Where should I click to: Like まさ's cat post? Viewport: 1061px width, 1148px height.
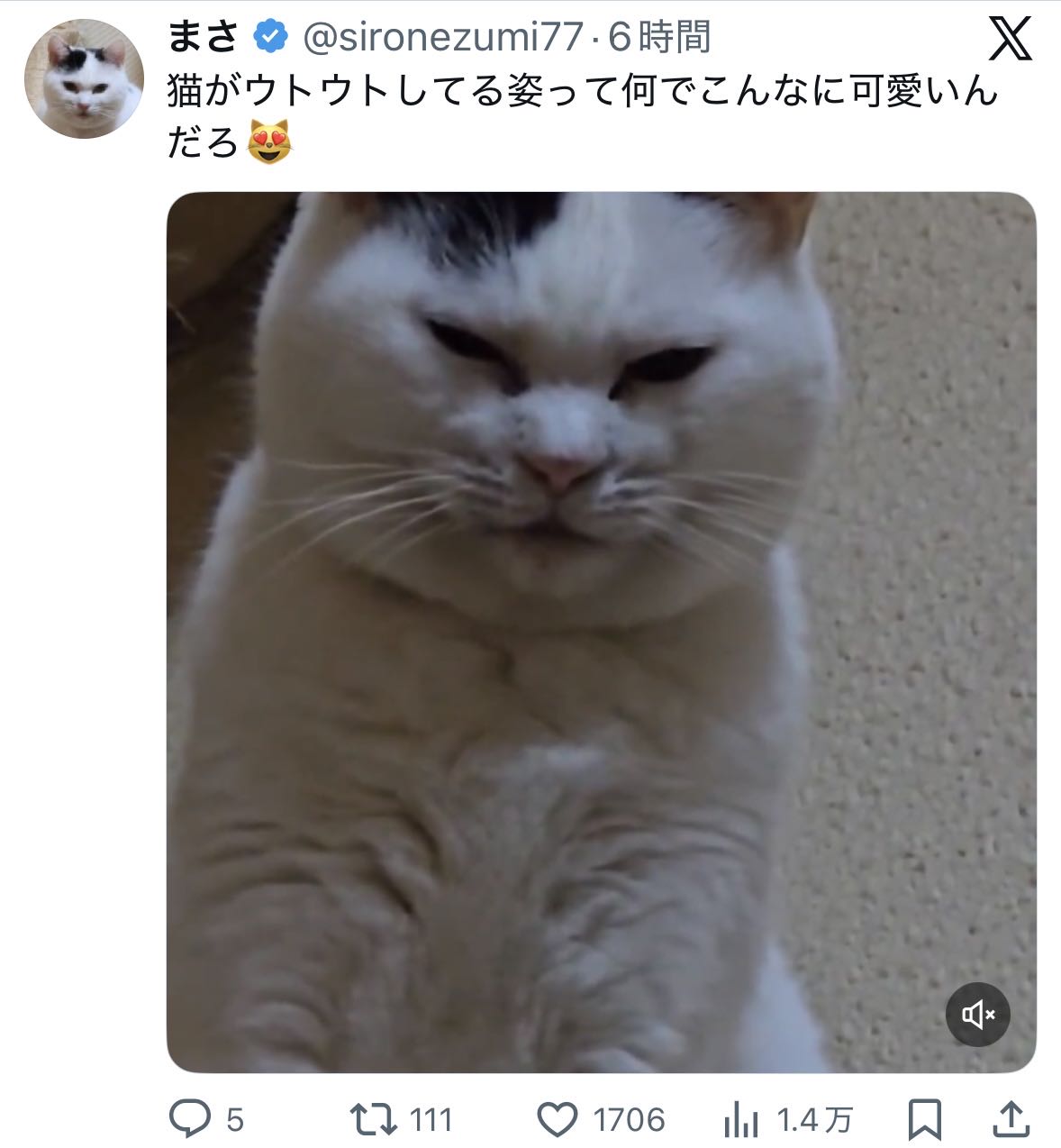click(558, 1119)
